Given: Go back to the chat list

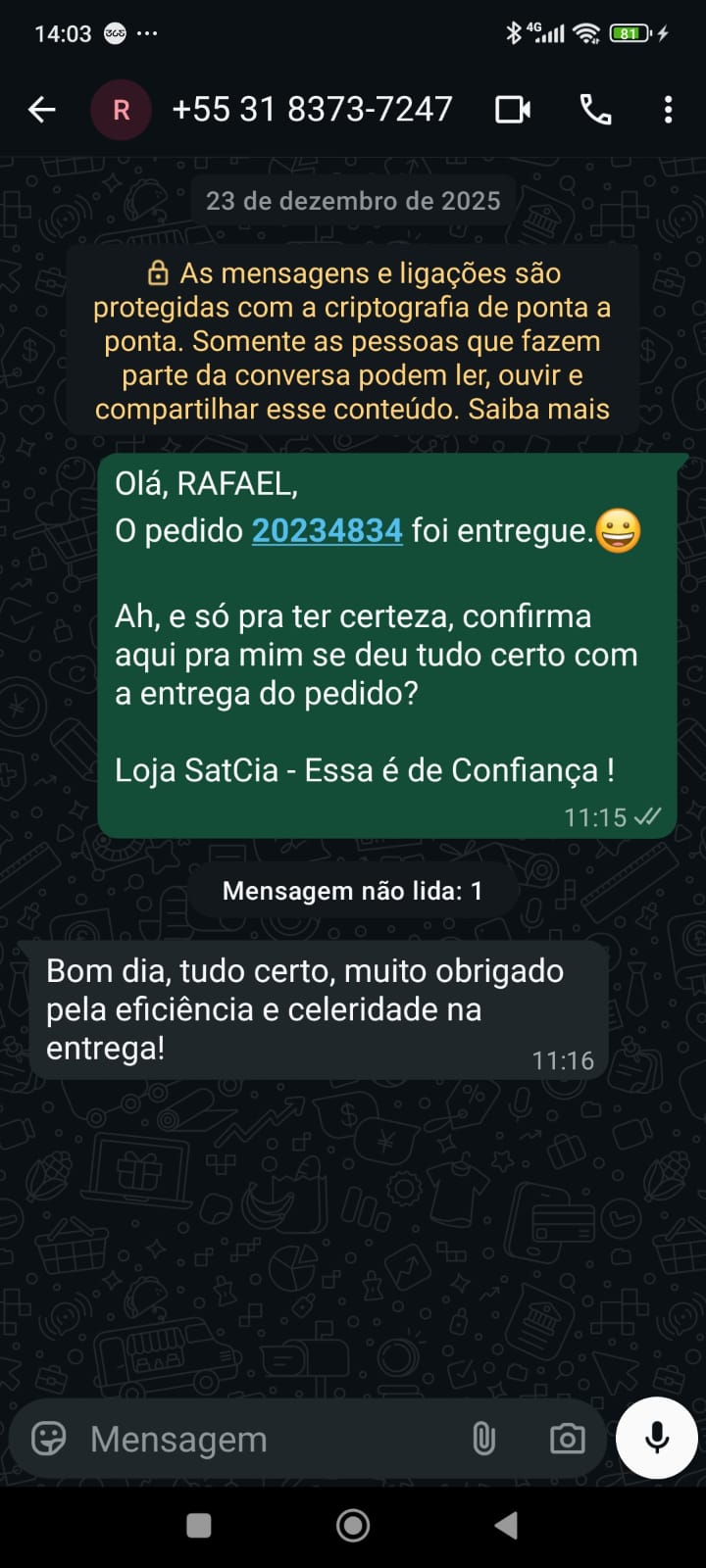Looking at the screenshot, I should 42,110.
